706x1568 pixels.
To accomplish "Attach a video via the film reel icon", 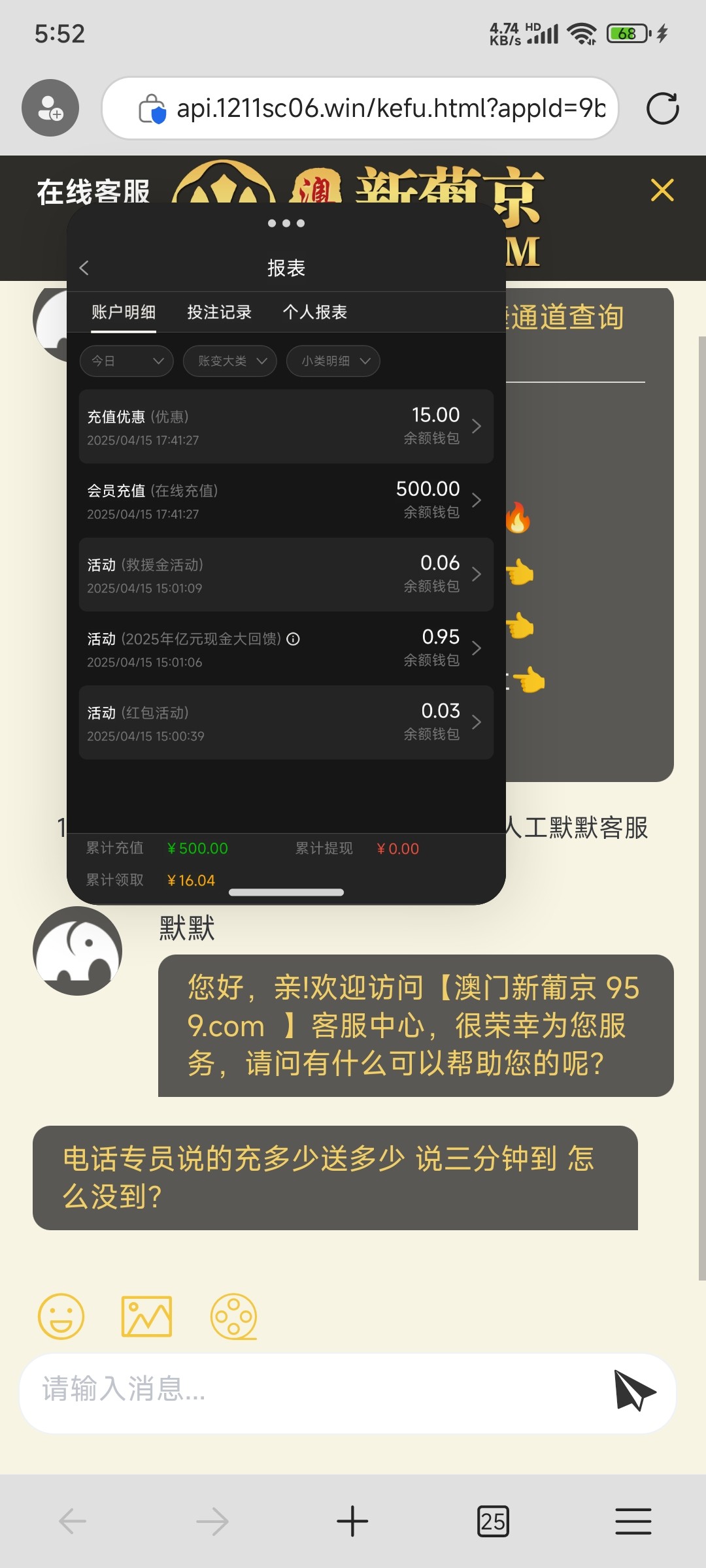I will click(x=233, y=1316).
